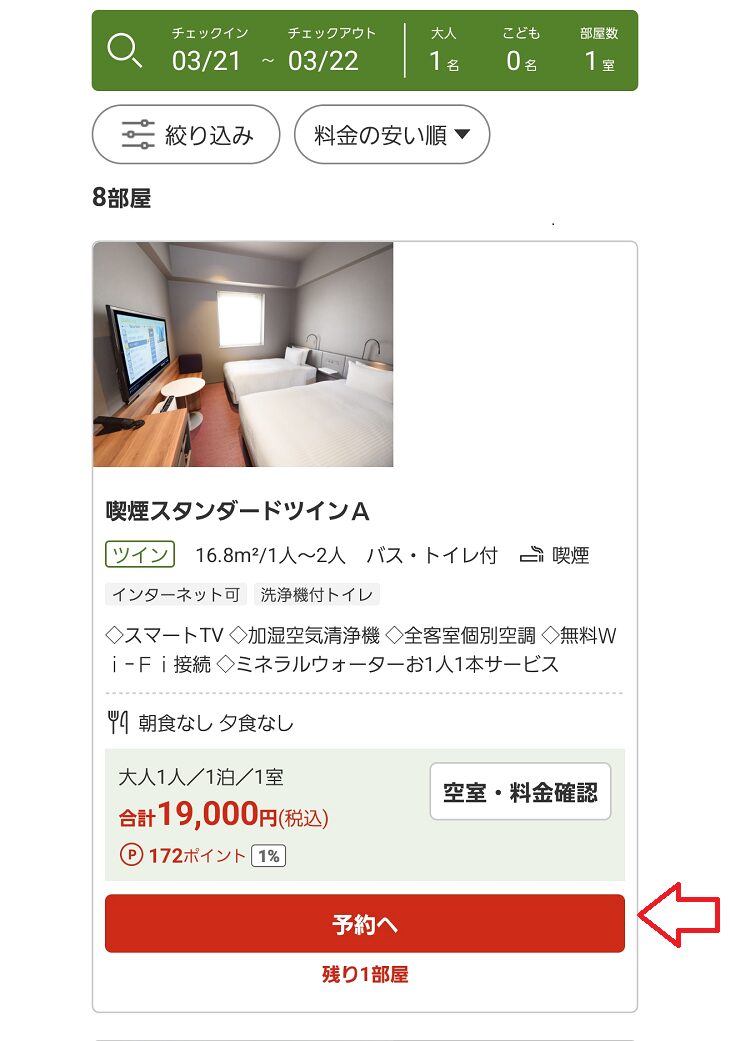The image size is (730, 1041).
Task: Check availability with 空室・料金確認
Action: [x=520, y=792]
